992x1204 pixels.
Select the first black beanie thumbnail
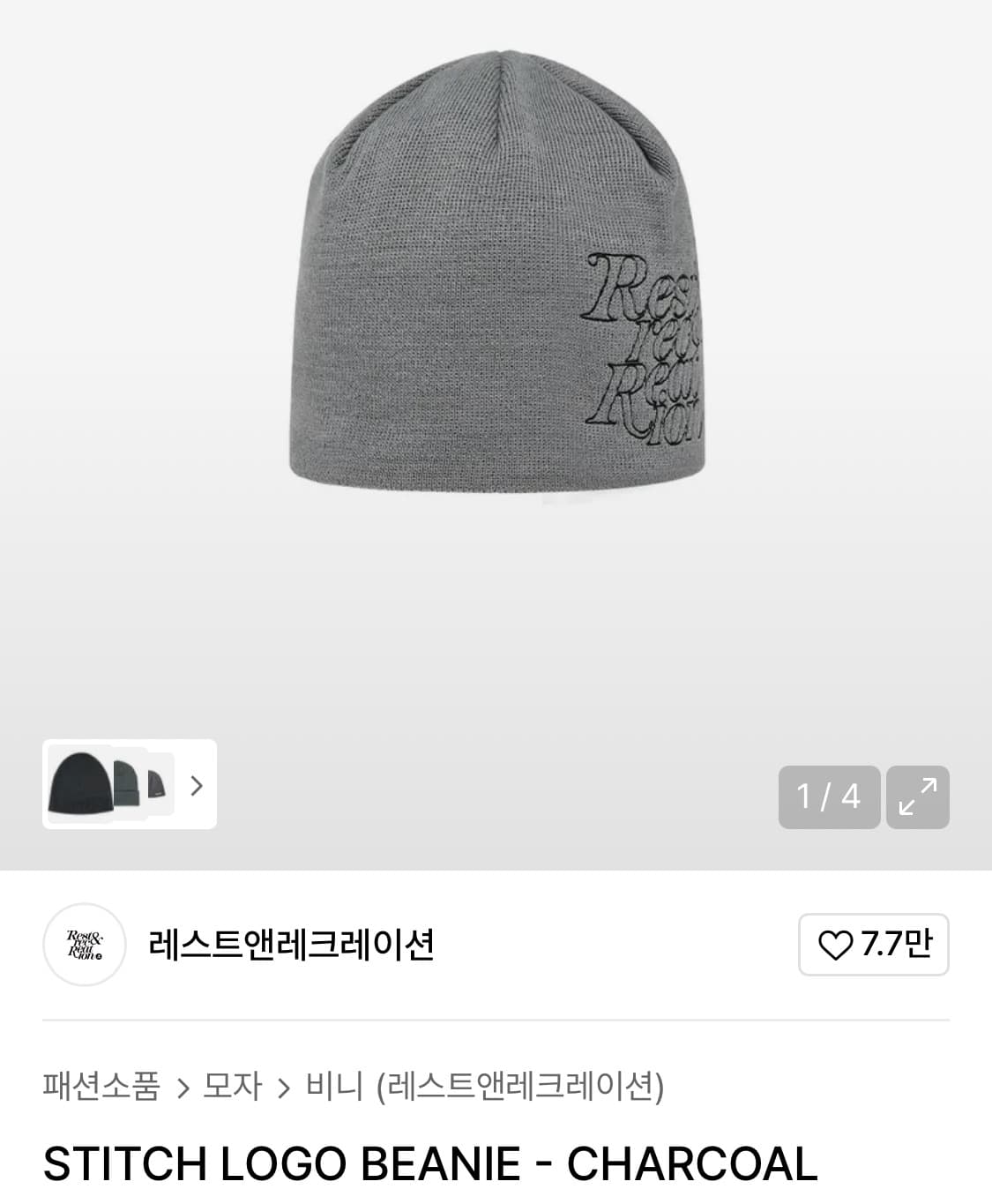point(80,787)
